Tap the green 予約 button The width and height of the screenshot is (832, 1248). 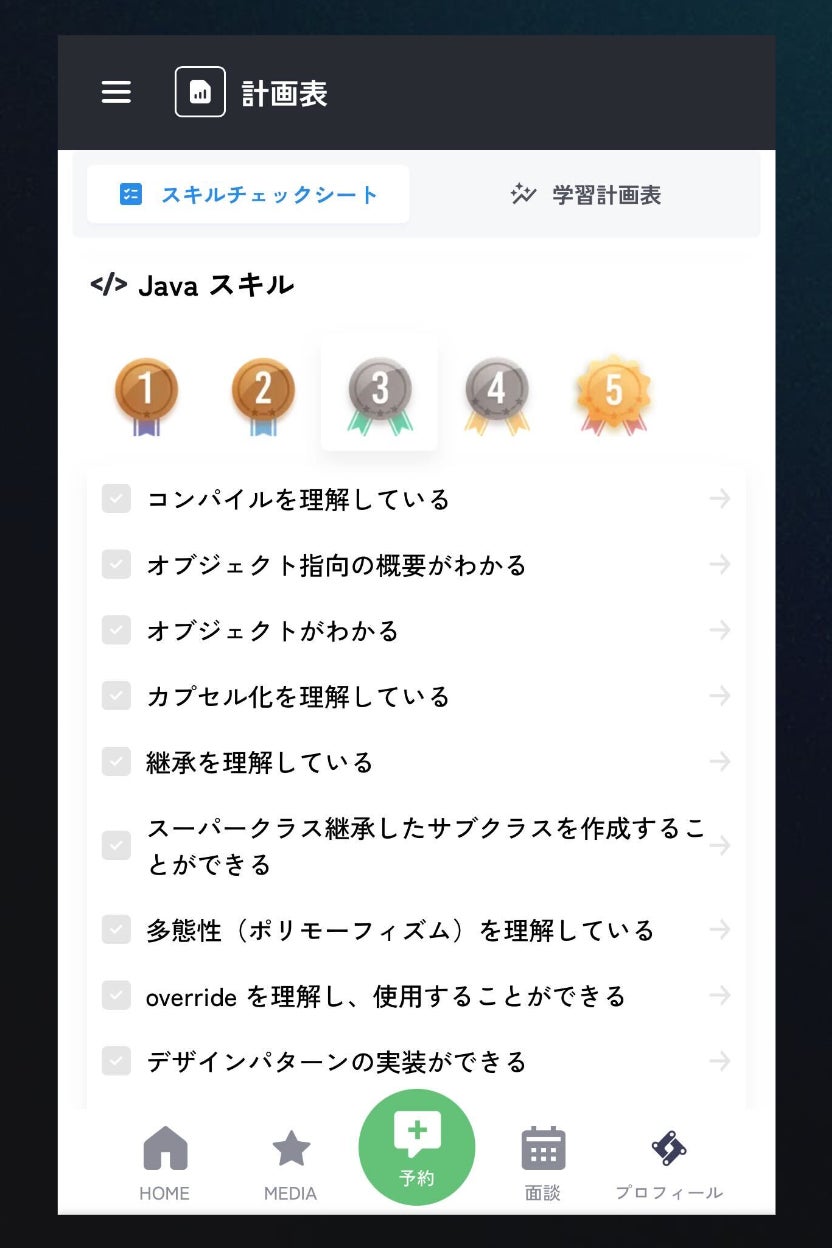[x=417, y=1148]
